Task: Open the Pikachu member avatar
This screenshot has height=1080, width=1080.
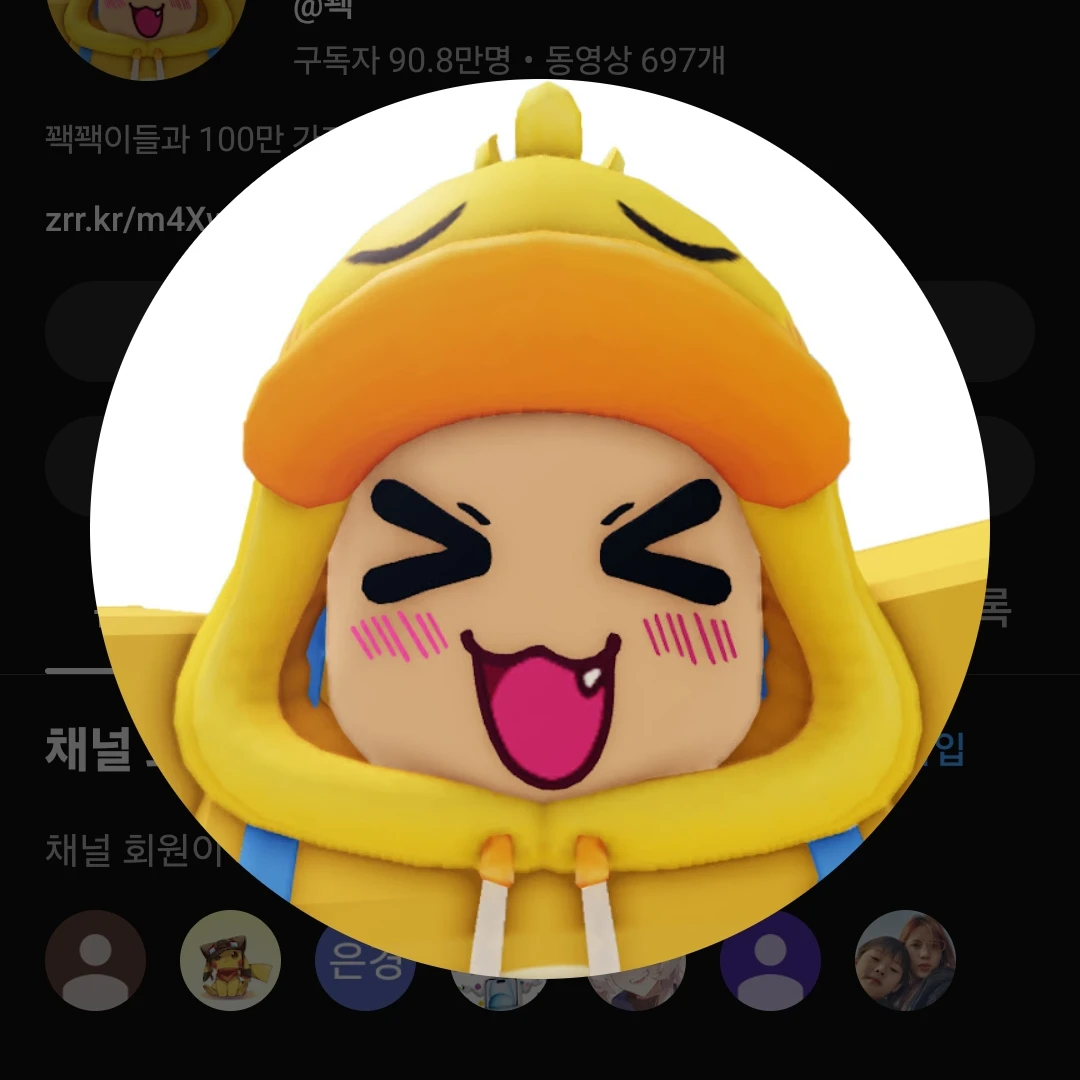Action: (x=230, y=960)
